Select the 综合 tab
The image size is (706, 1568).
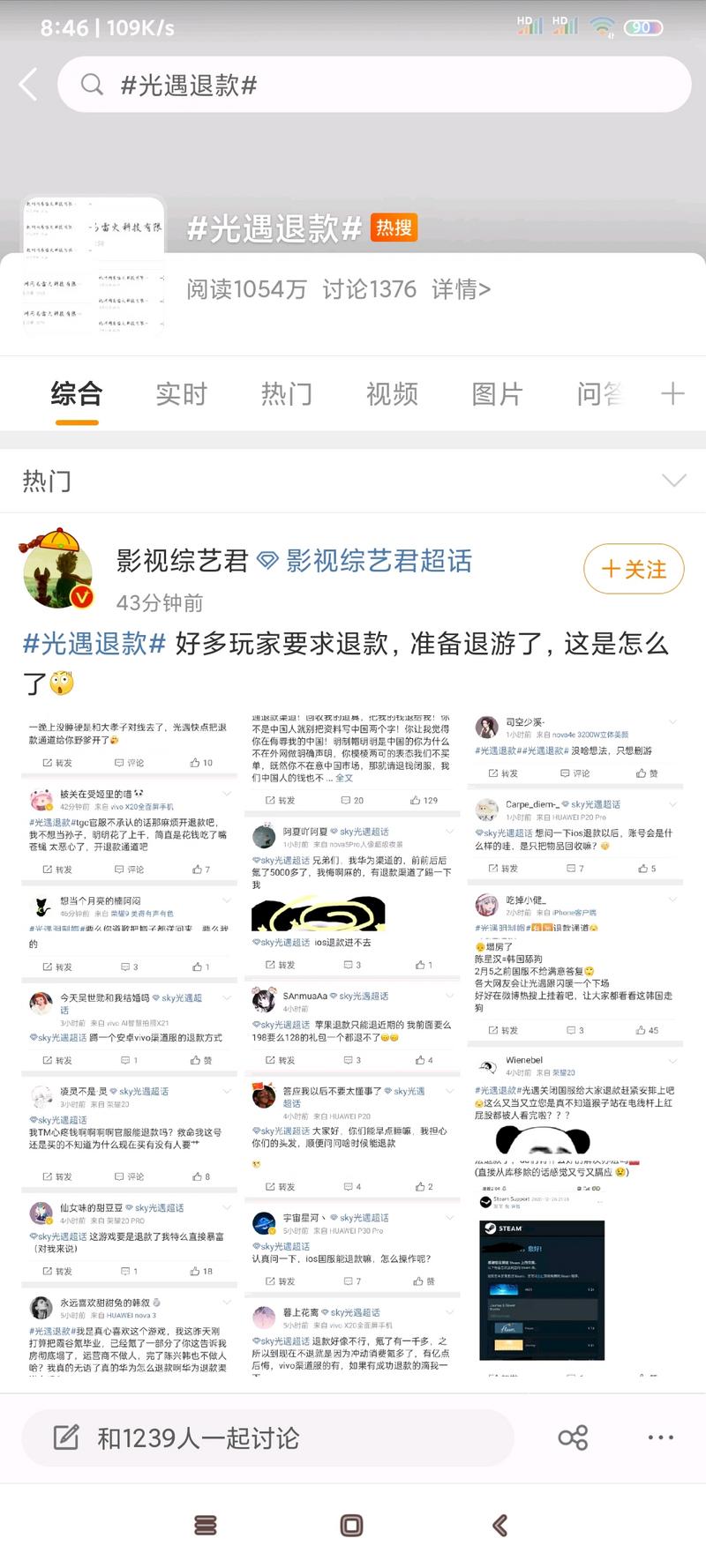click(77, 393)
